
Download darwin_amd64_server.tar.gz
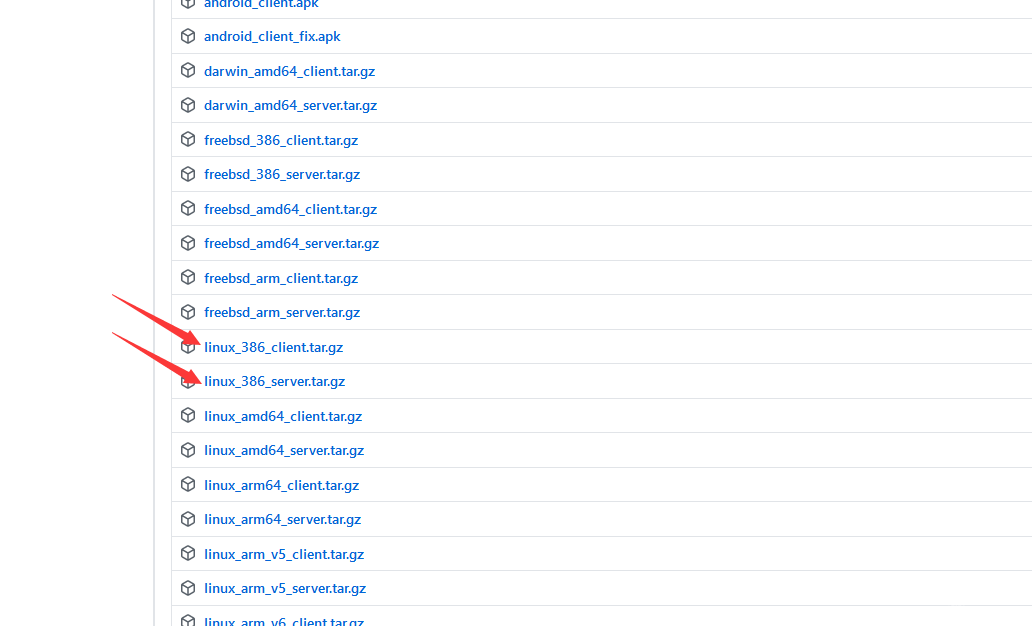[290, 105]
